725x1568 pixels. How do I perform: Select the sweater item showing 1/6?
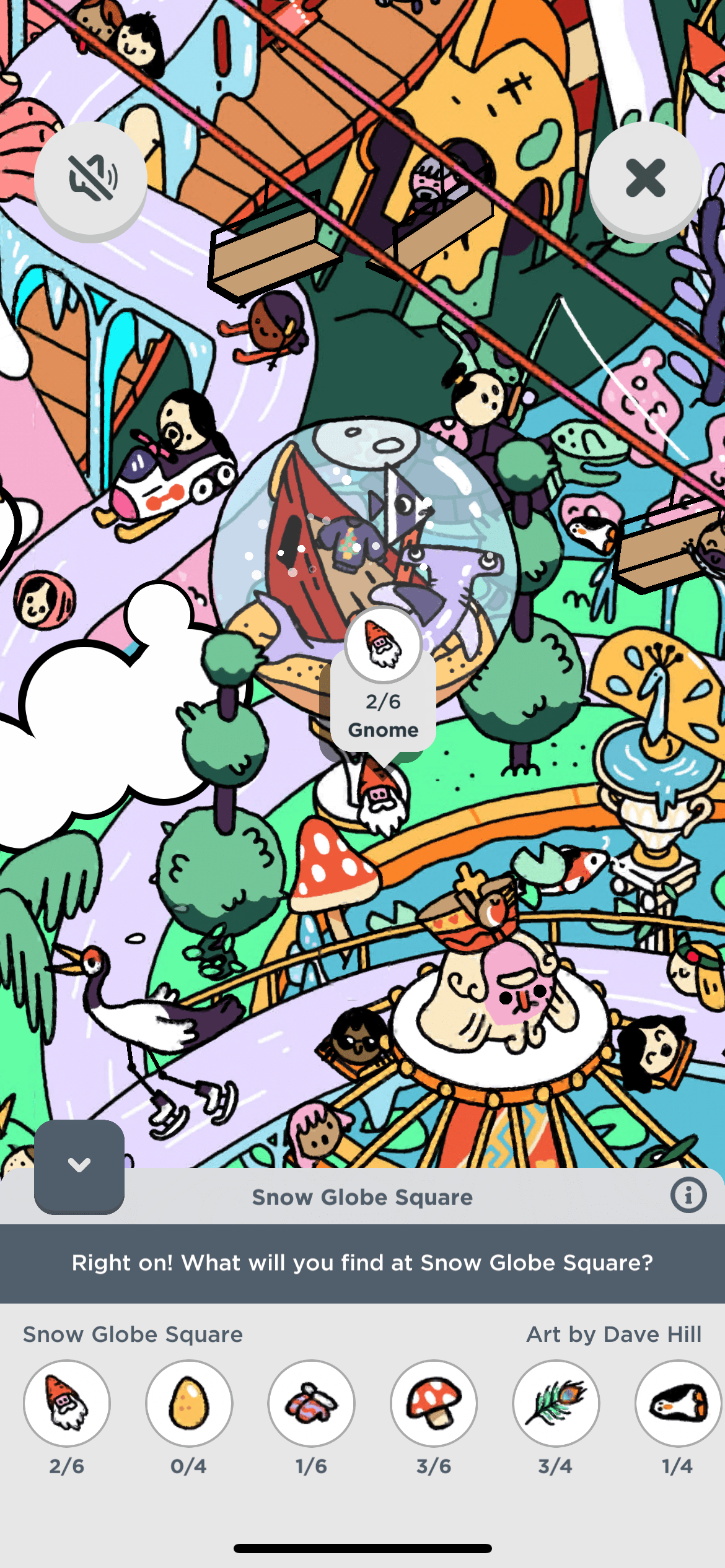click(311, 1403)
